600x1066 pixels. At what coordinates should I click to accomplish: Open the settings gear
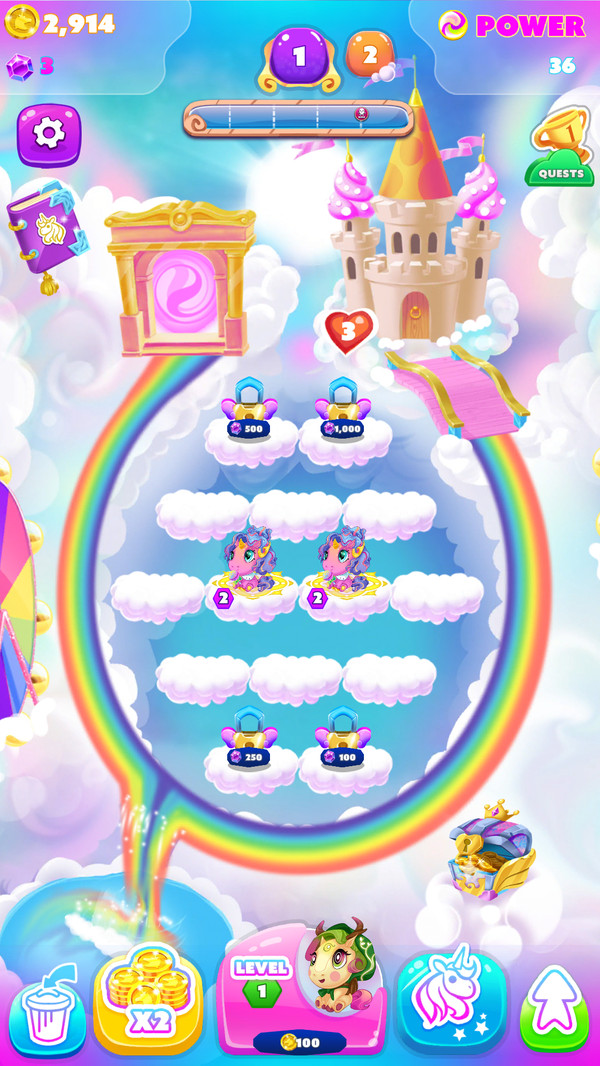pyautogui.click(x=48, y=135)
